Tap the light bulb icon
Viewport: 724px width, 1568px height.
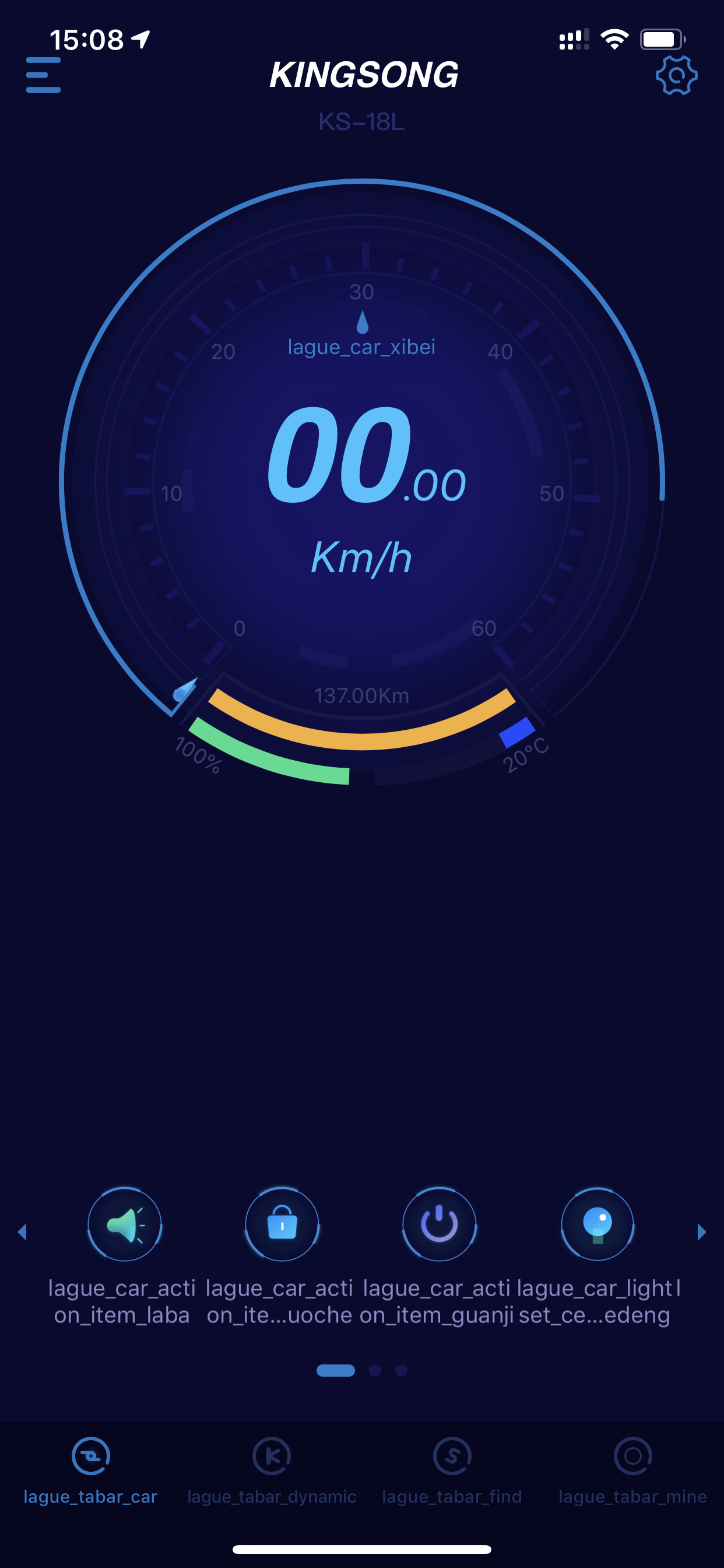tap(597, 1224)
